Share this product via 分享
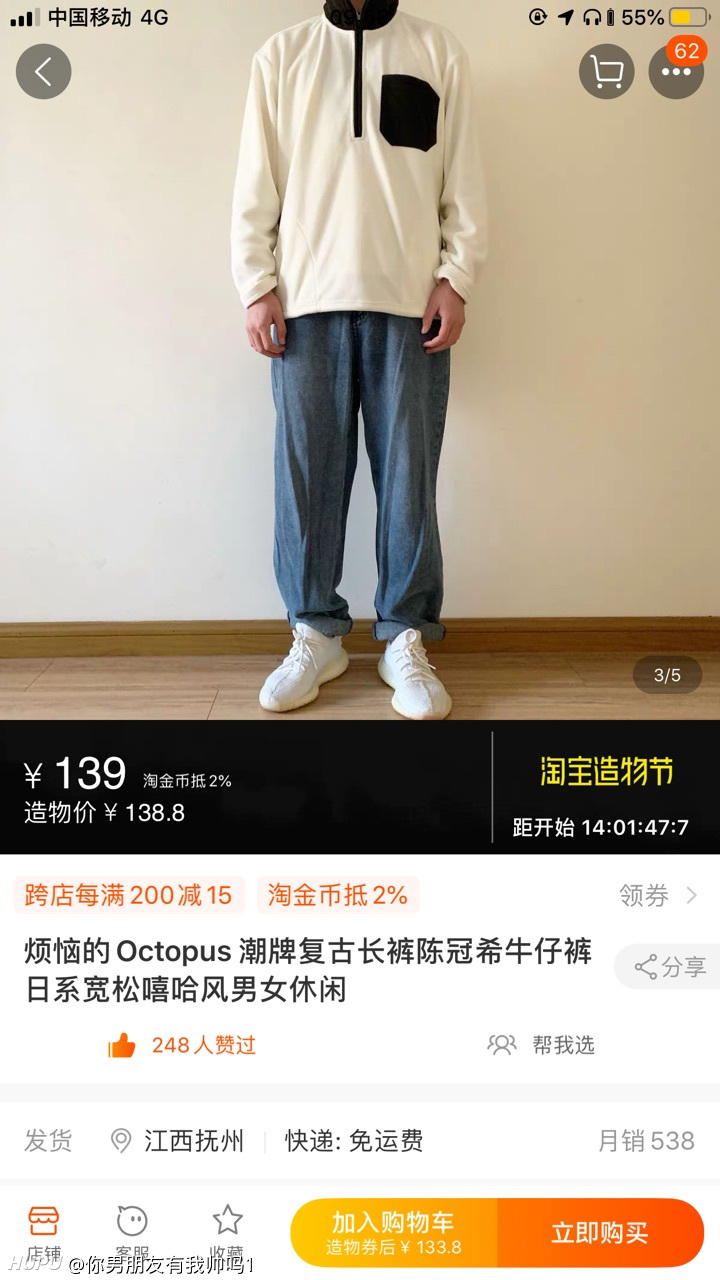This screenshot has width=720, height=1280. [668, 967]
